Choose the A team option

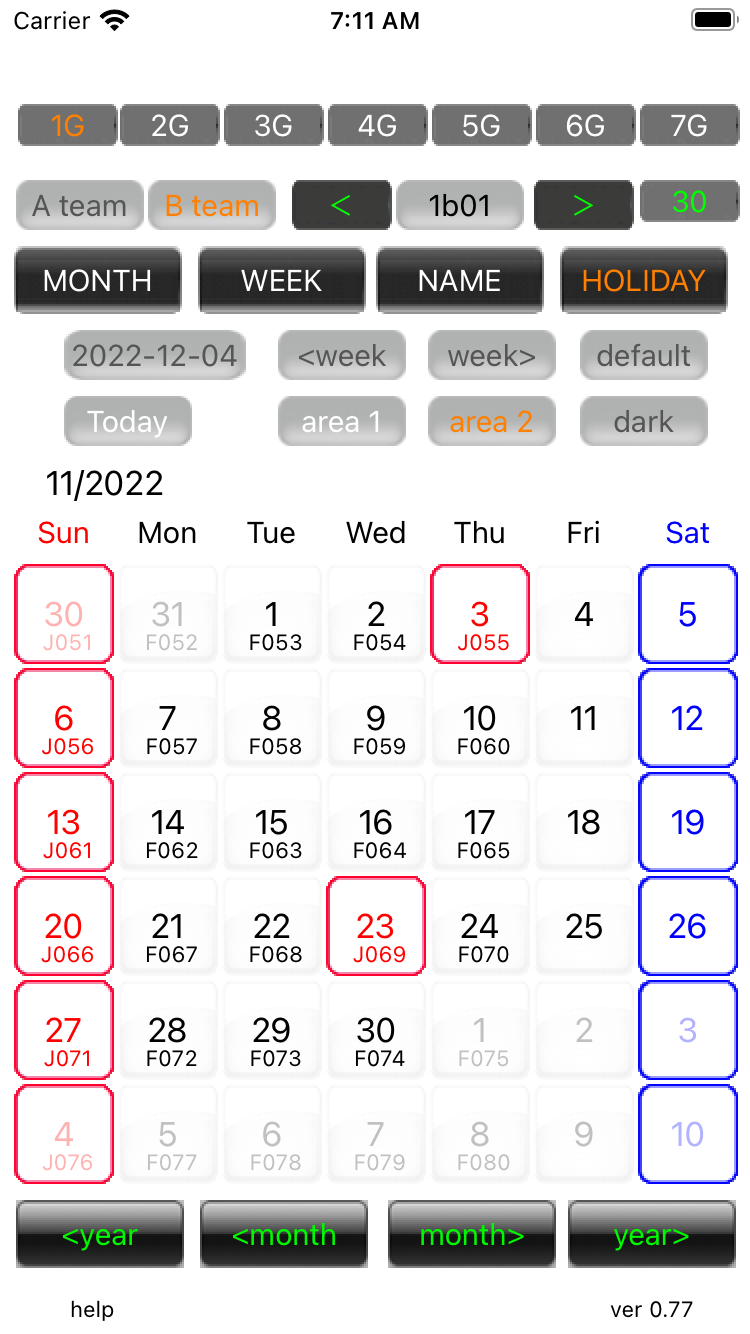tap(79, 206)
